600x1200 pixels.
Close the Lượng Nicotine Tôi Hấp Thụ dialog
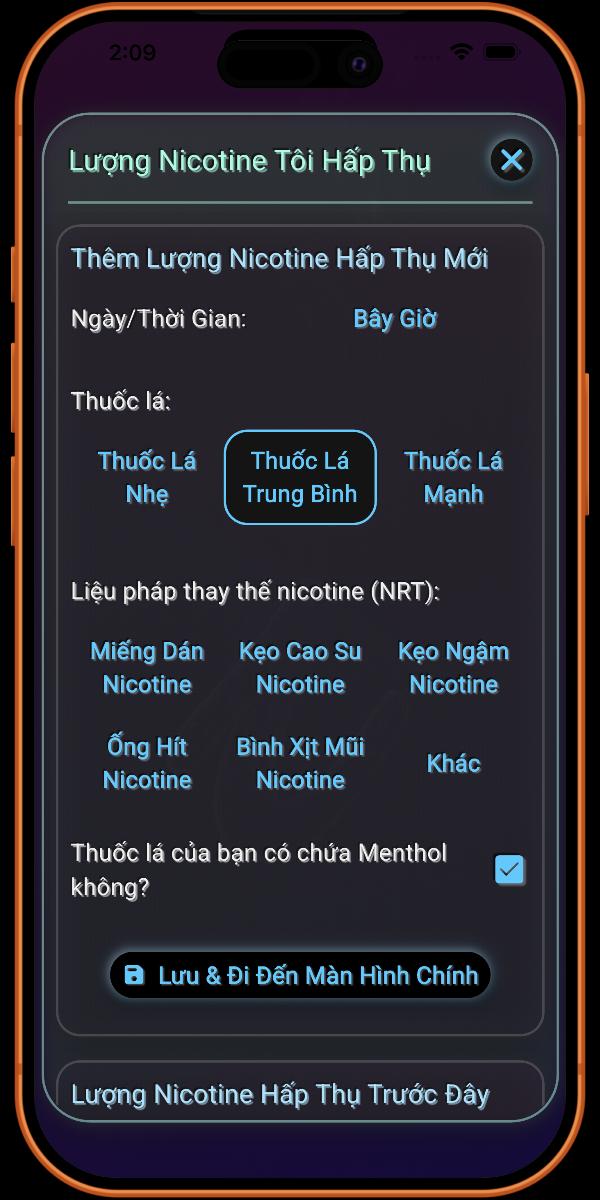pyautogui.click(x=511, y=160)
